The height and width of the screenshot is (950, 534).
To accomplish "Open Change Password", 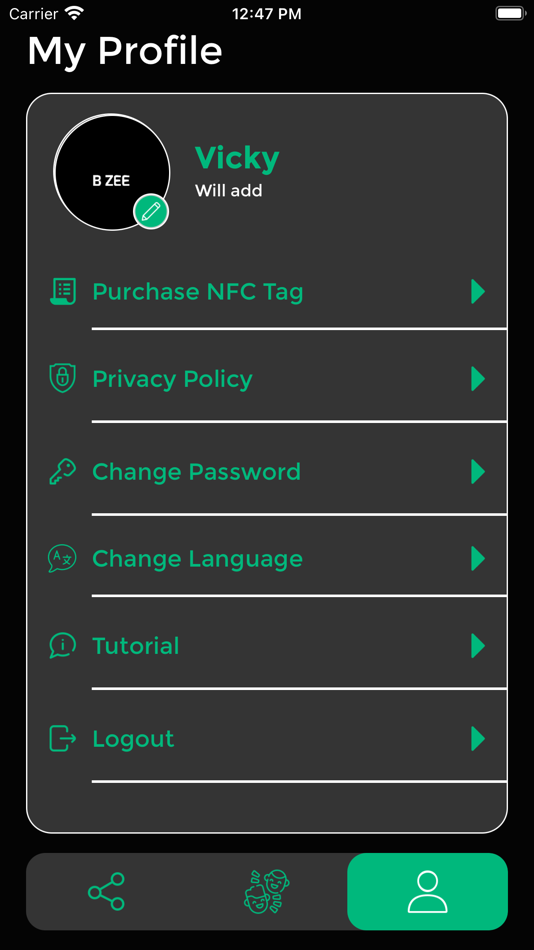I will pyautogui.click(x=267, y=471).
